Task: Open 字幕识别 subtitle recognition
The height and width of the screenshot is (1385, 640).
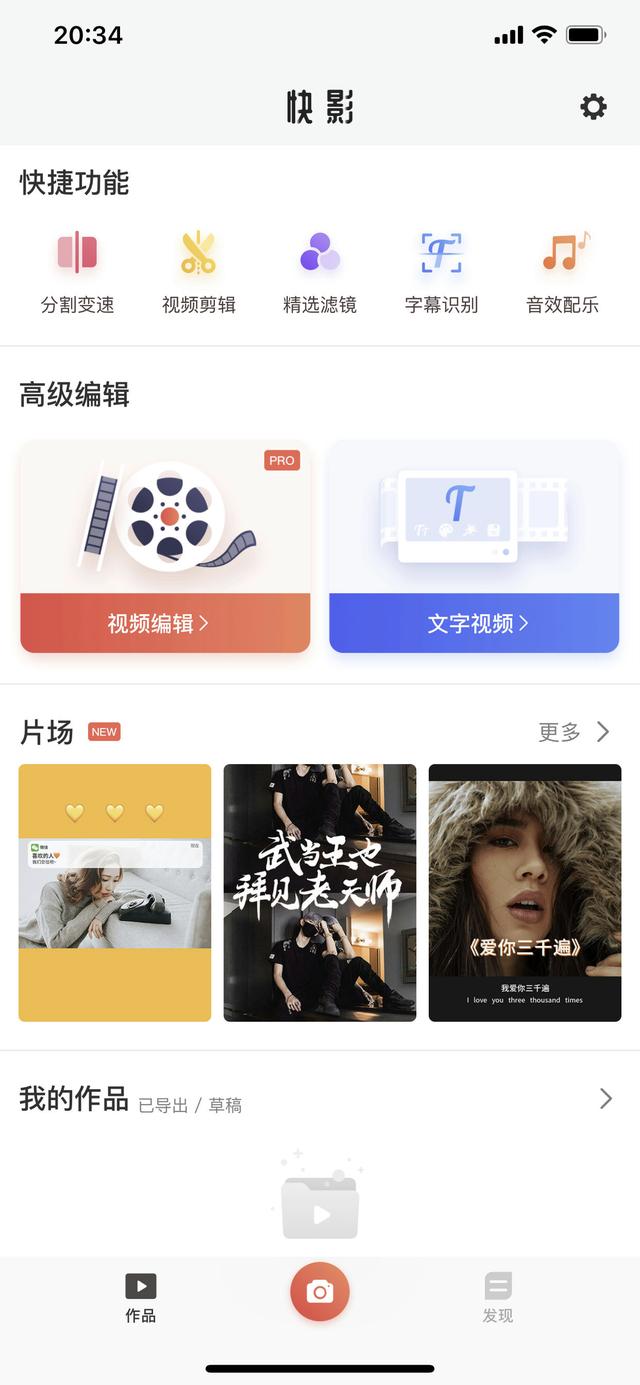Action: click(441, 272)
